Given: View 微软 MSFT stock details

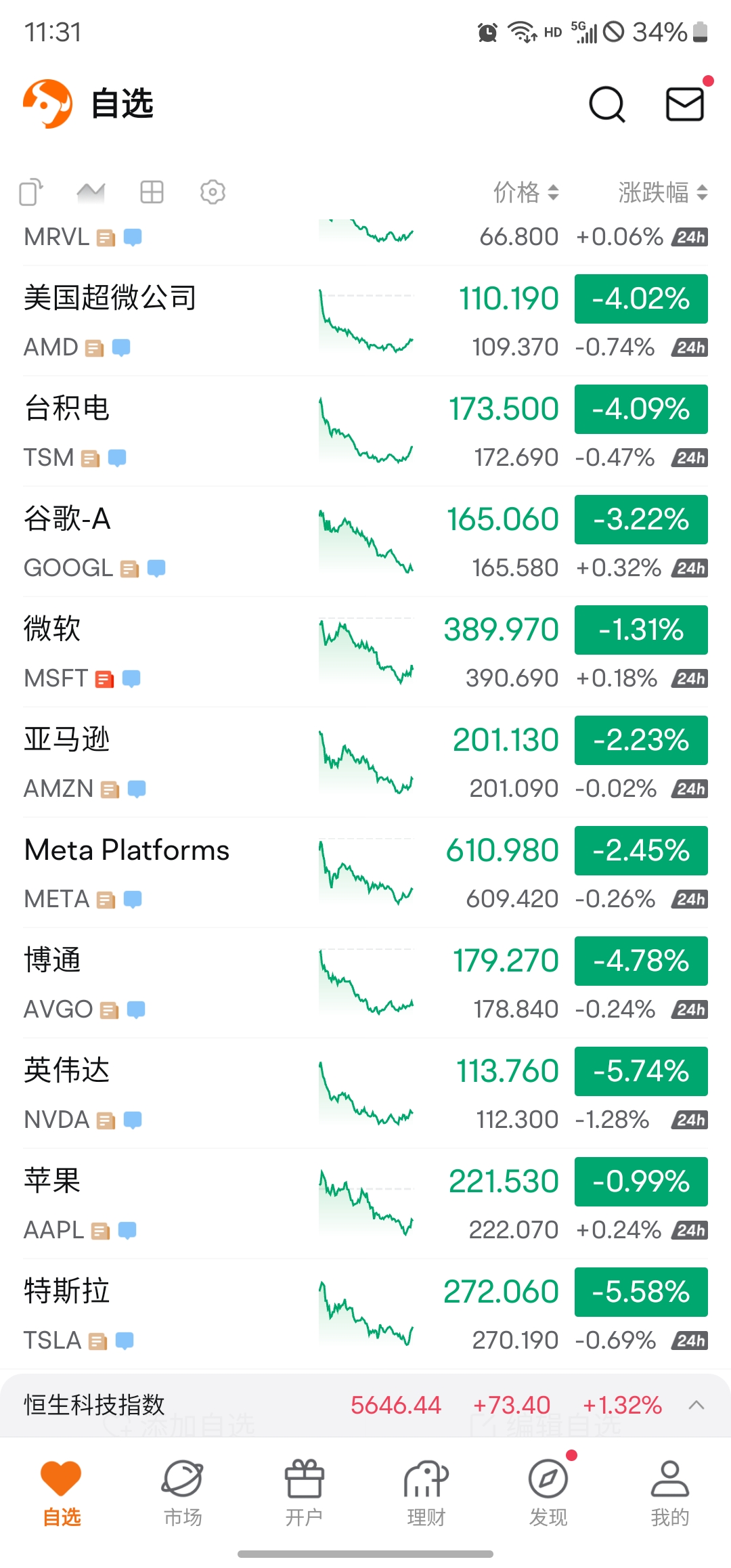Looking at the screenshot, I should coord(365,652).
